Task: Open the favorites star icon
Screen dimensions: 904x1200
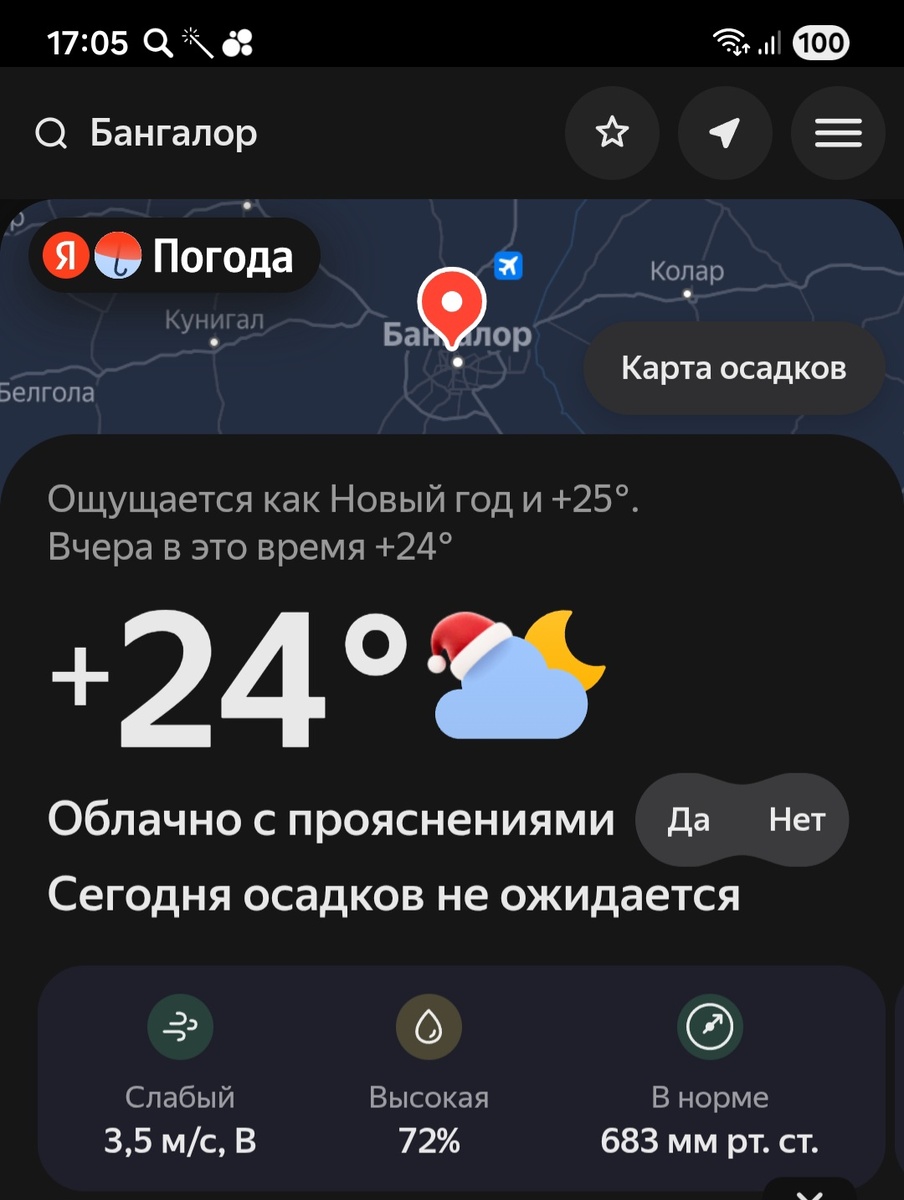Action: coord(612,132)
